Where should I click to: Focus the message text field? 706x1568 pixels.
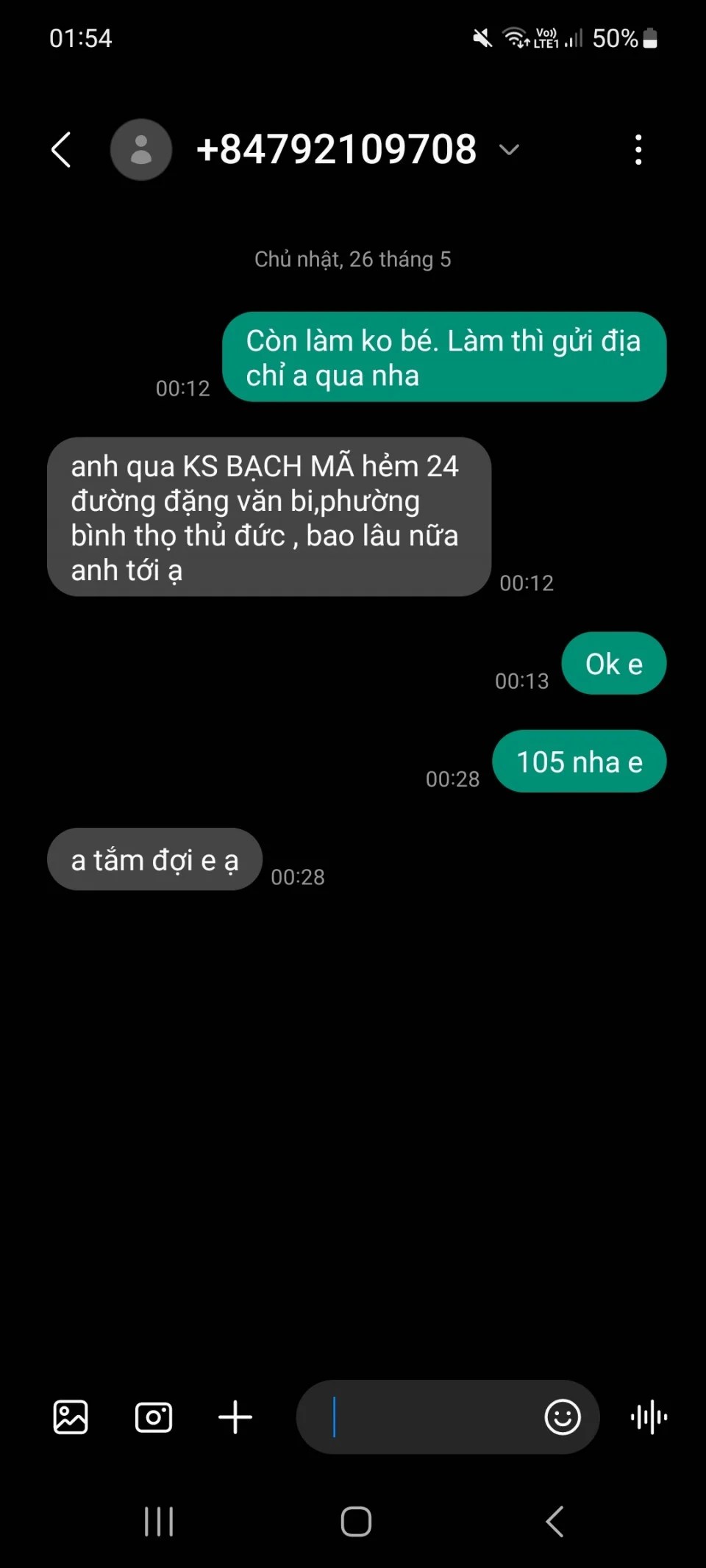pos(427,1417)
